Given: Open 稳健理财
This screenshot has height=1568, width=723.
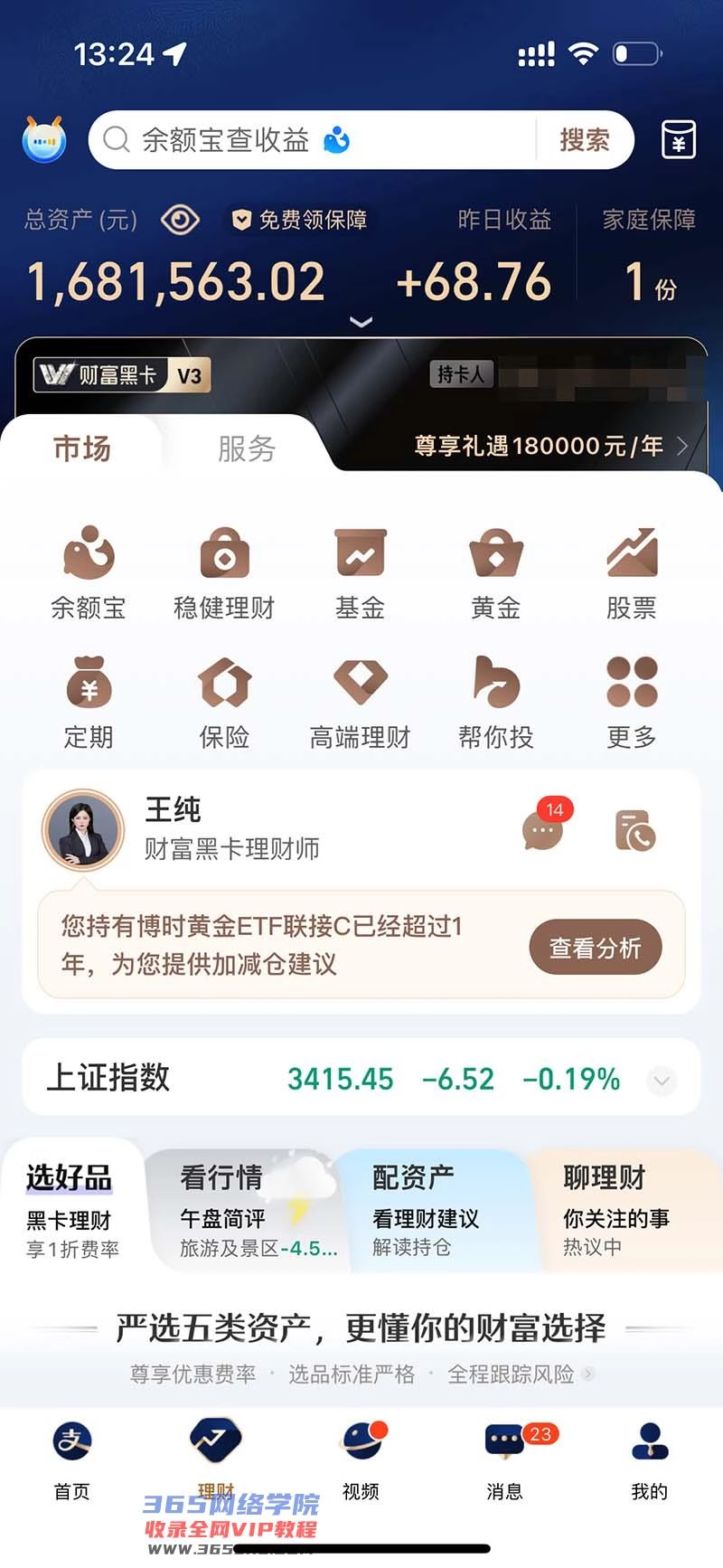Looking at the screenshot, I should (x=224, y=573).
